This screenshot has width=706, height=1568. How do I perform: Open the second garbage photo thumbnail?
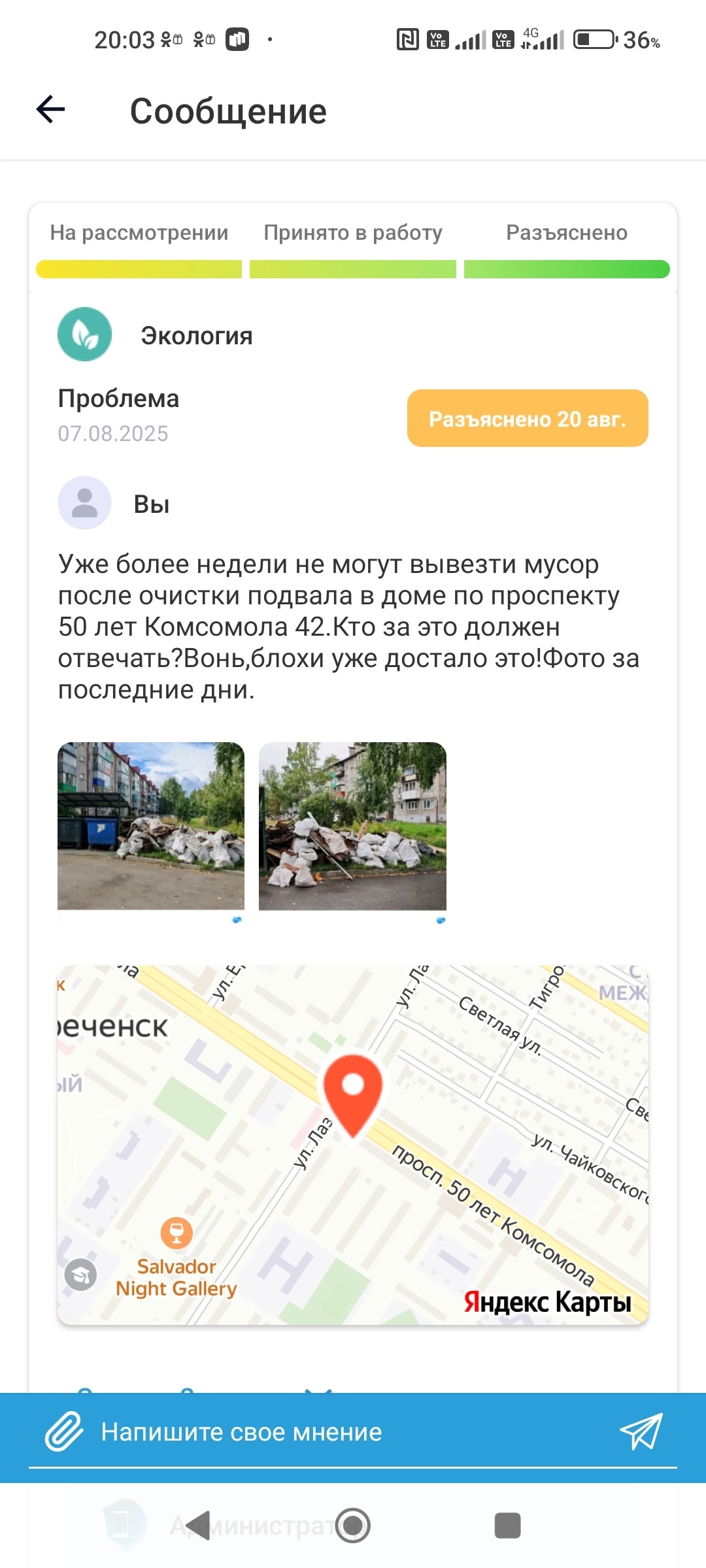(x=352, y=825)
